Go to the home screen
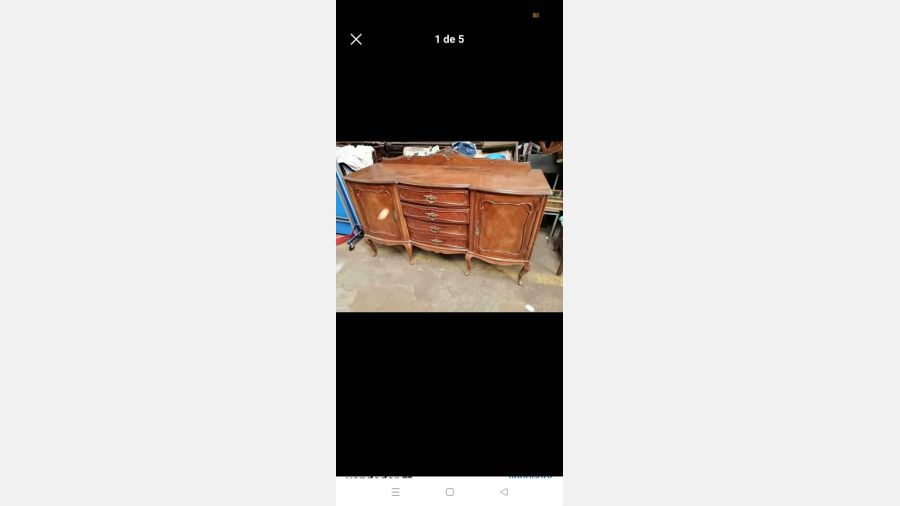Viewport: 900px width, 506px height. point(450,492)
